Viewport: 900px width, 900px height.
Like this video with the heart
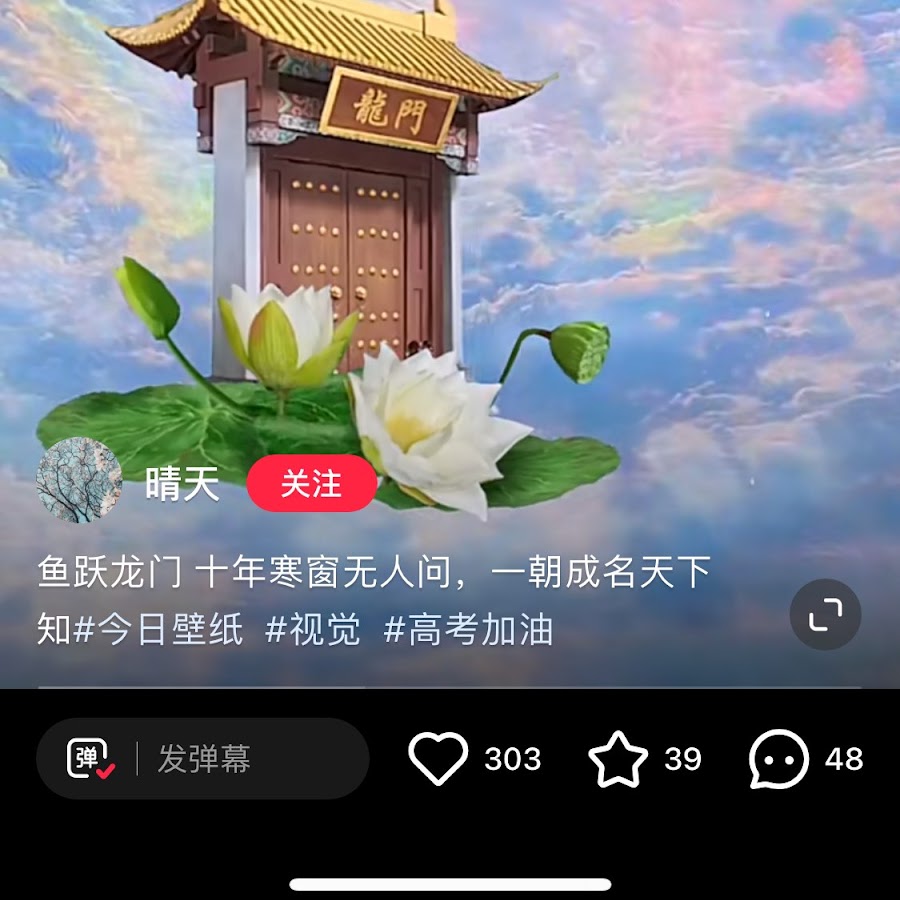(438, 759)
